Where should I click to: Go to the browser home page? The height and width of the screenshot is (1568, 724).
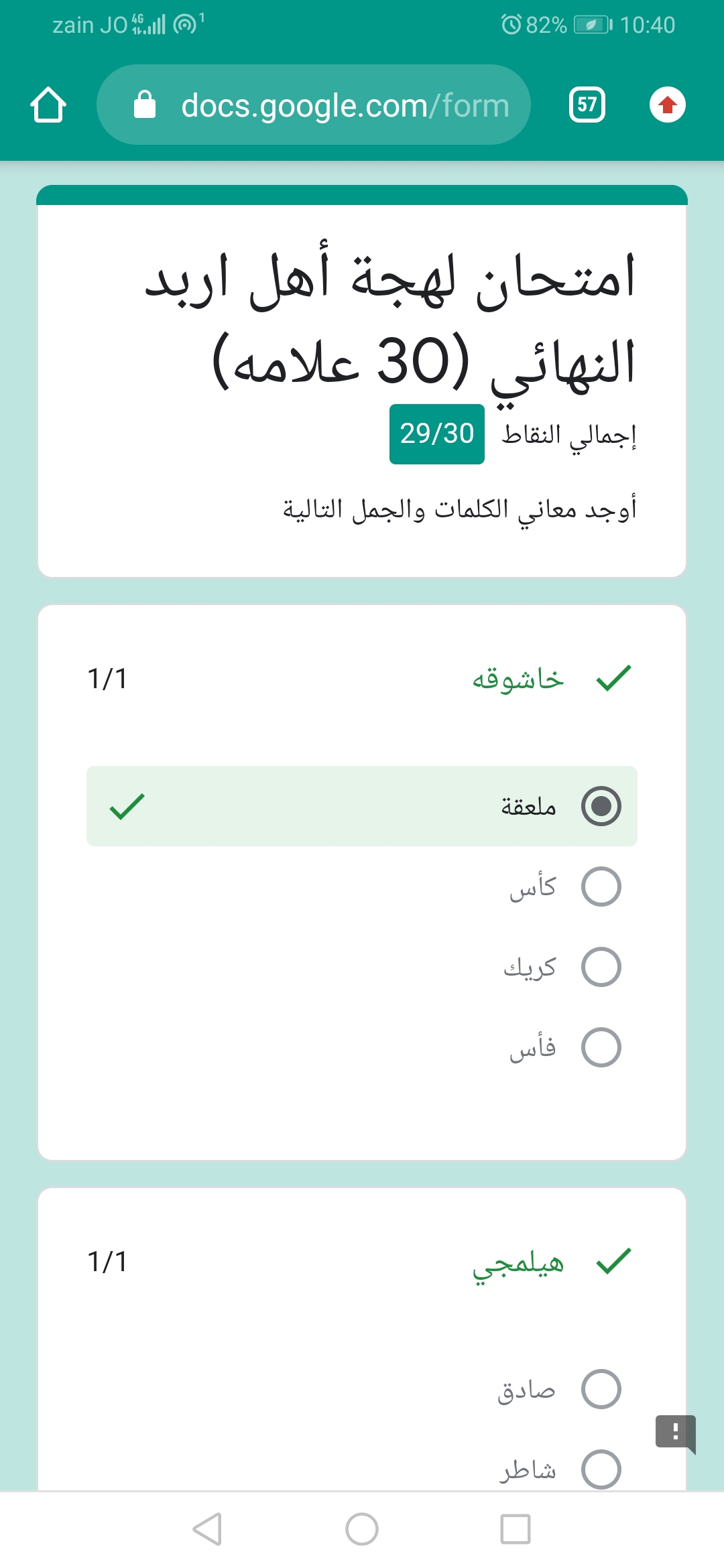(48, 105)
